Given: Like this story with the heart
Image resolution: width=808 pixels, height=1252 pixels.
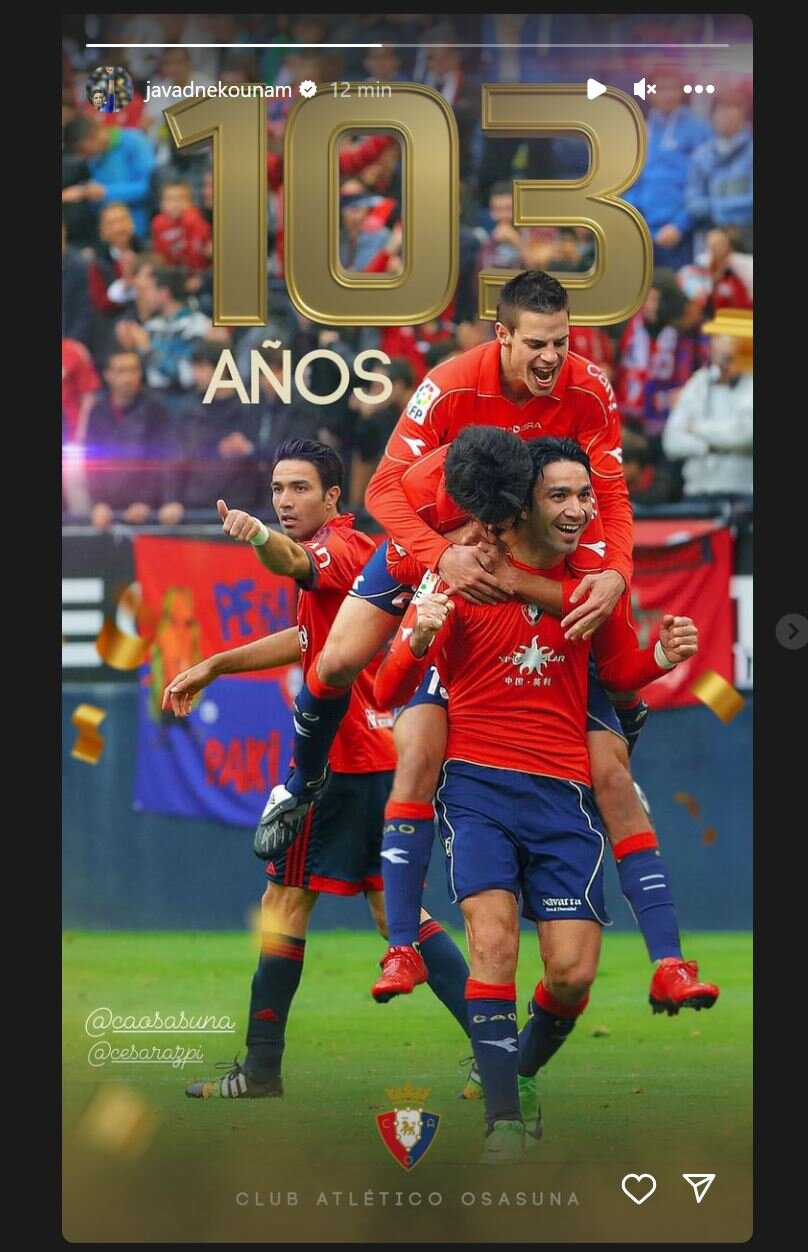Looking at the screenshot, I should [638, 1188].
